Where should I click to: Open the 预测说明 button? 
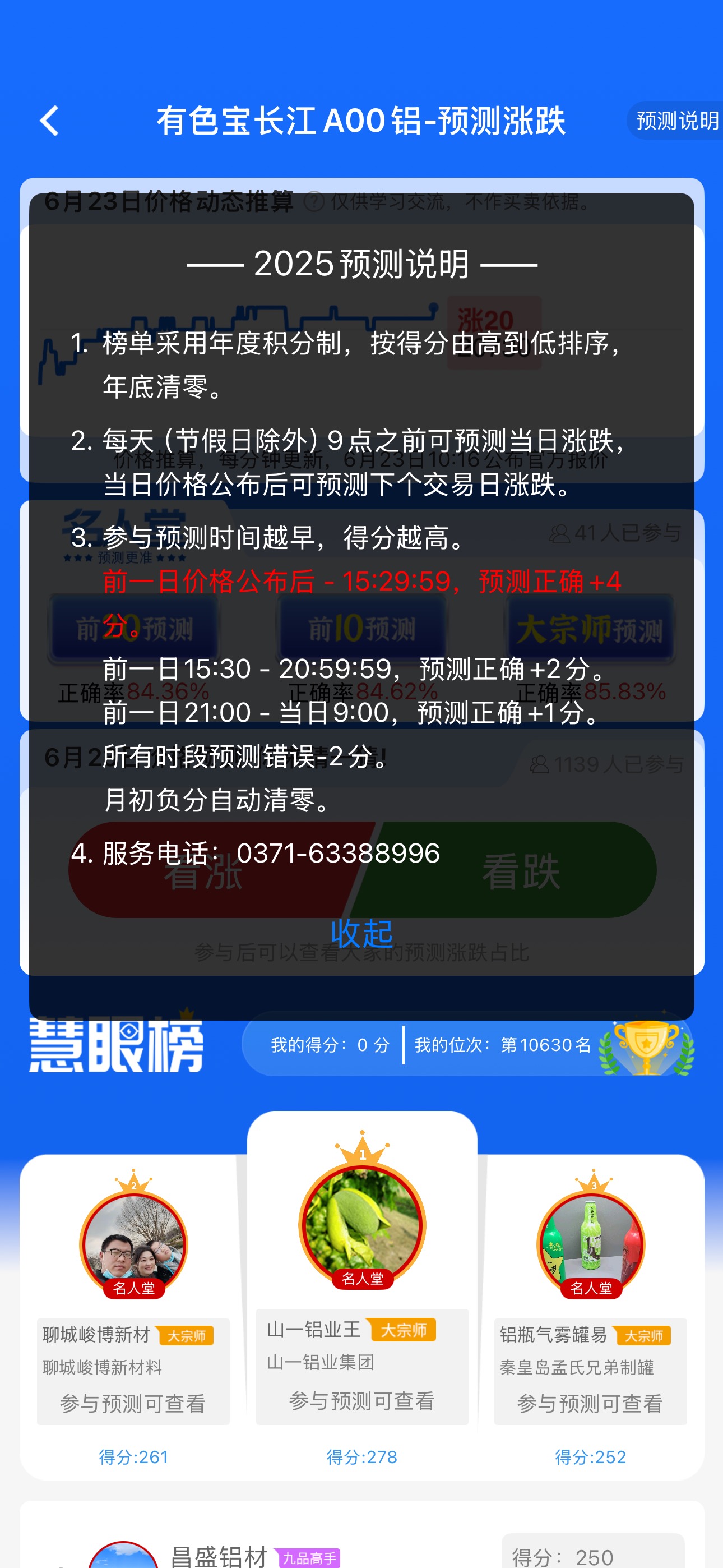(675, 121)
